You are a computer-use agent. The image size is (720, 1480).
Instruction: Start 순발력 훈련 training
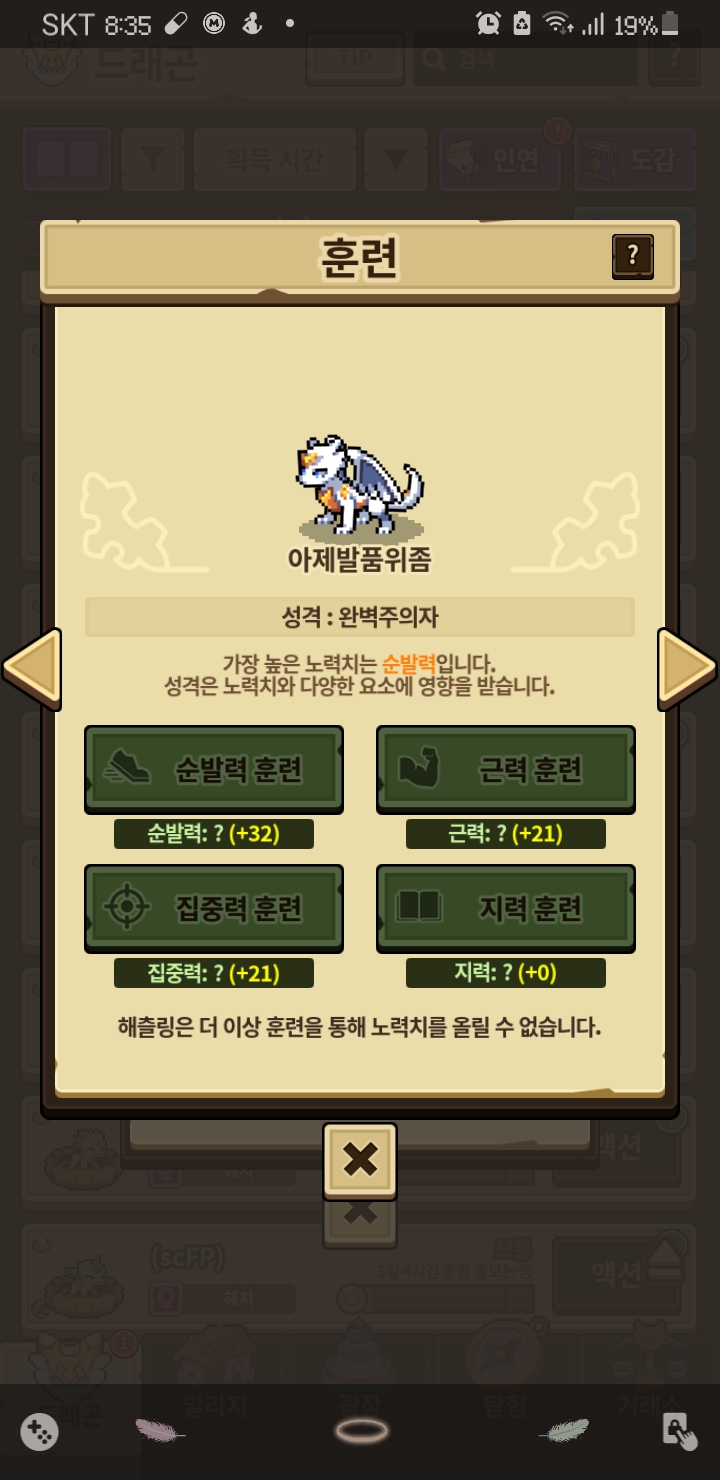[214, 769]
